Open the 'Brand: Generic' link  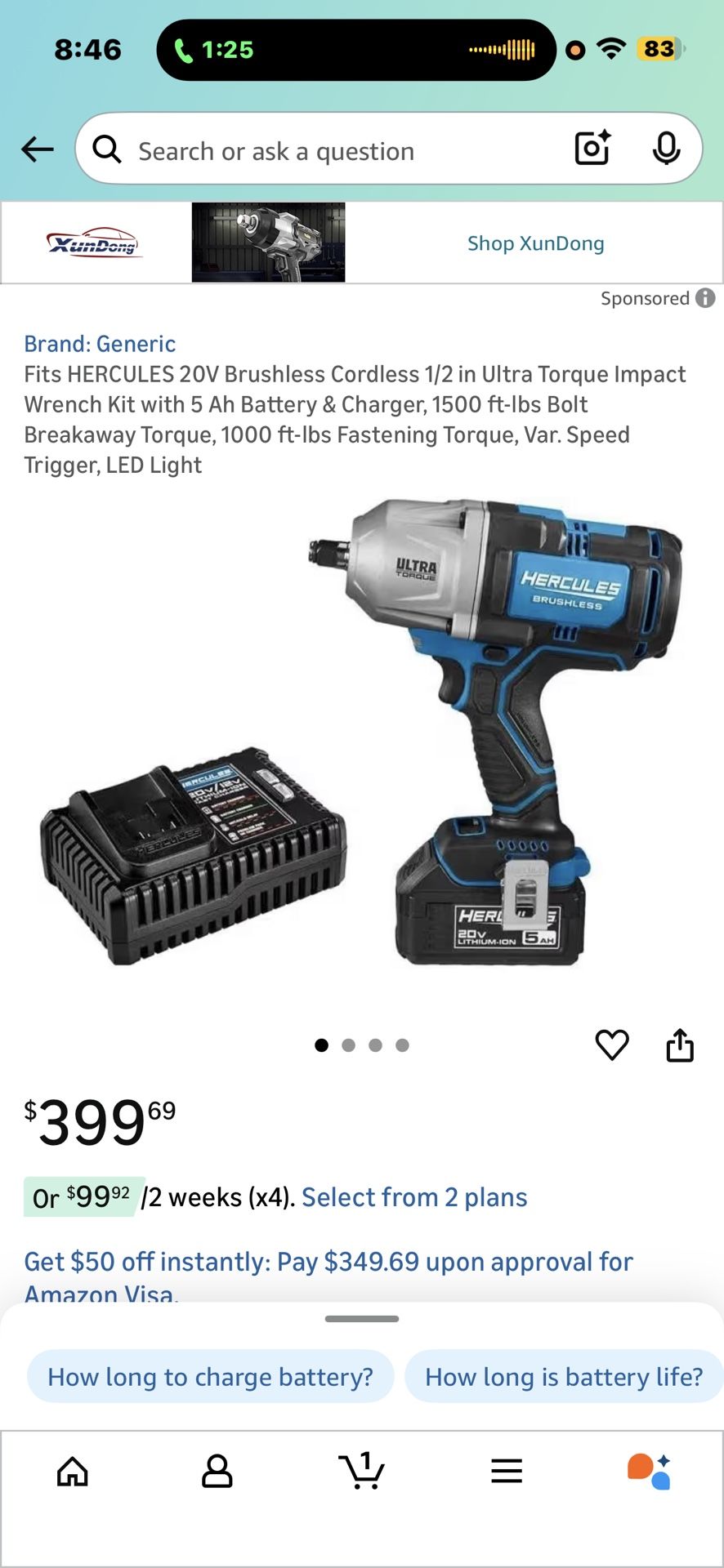point(100,344)
